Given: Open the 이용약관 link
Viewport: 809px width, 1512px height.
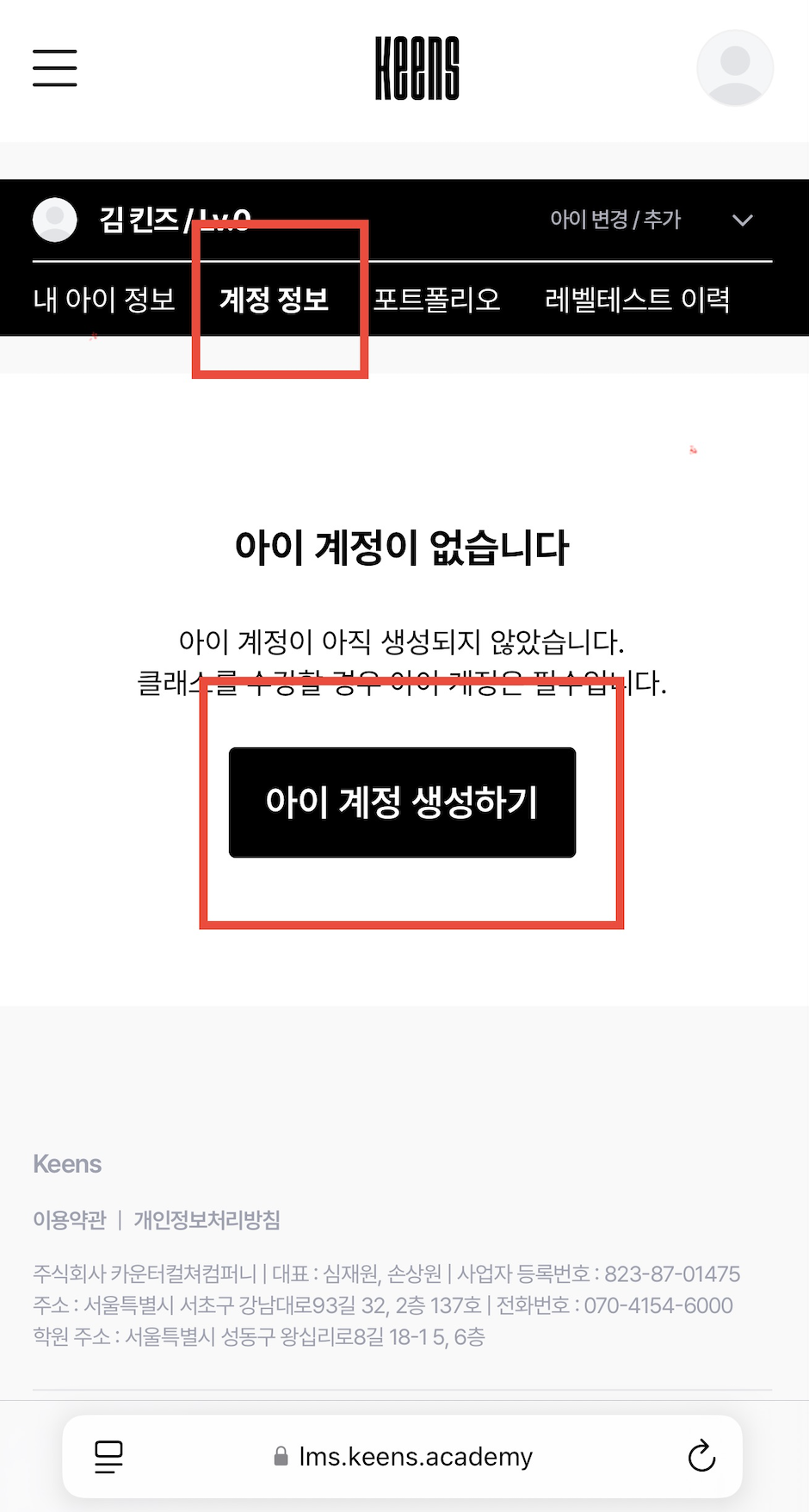Looking at the screenshot, I should pos(69,1219).
